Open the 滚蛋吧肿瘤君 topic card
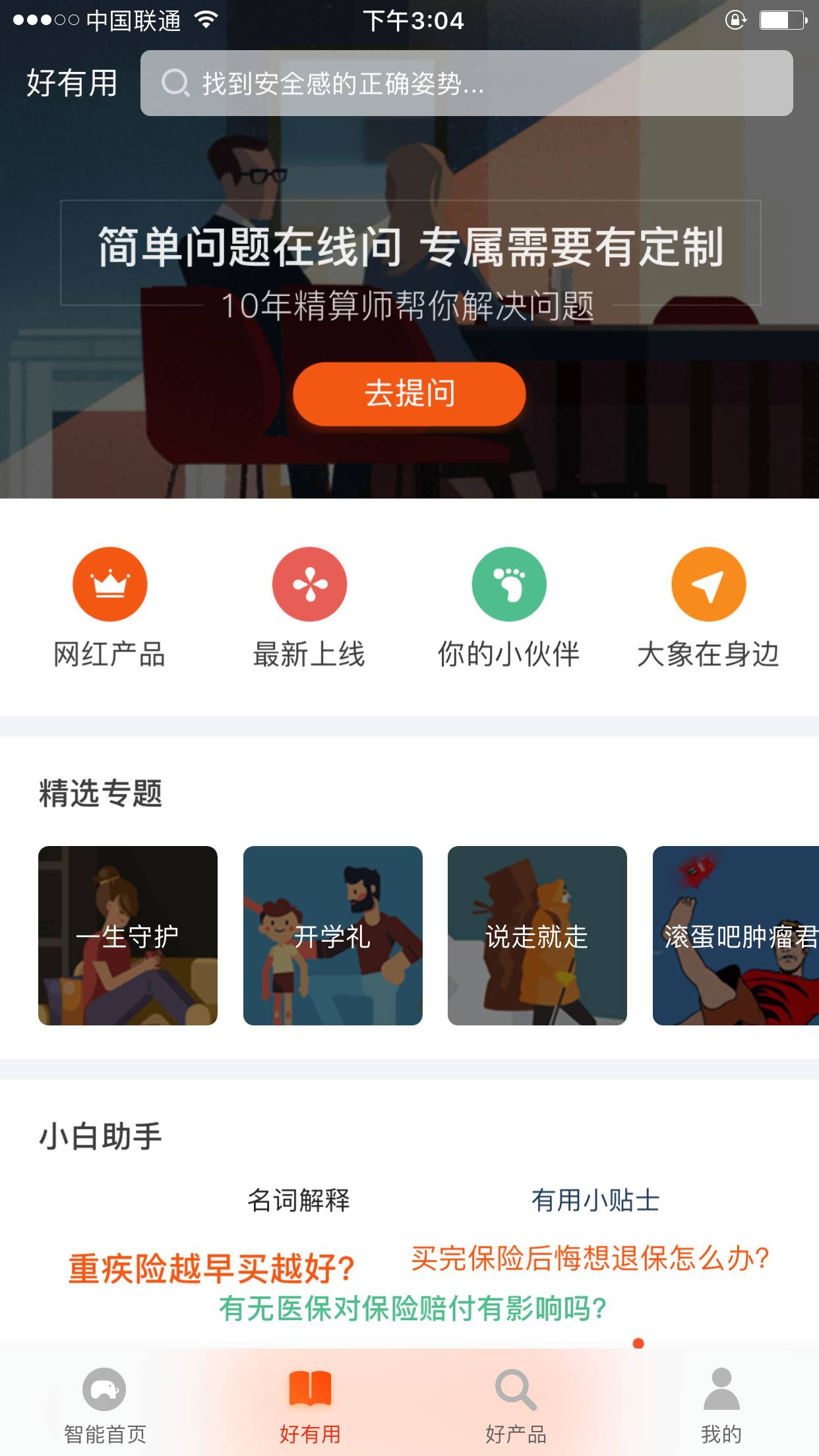Screen dimensions: 819x1456 pos(736,936)
